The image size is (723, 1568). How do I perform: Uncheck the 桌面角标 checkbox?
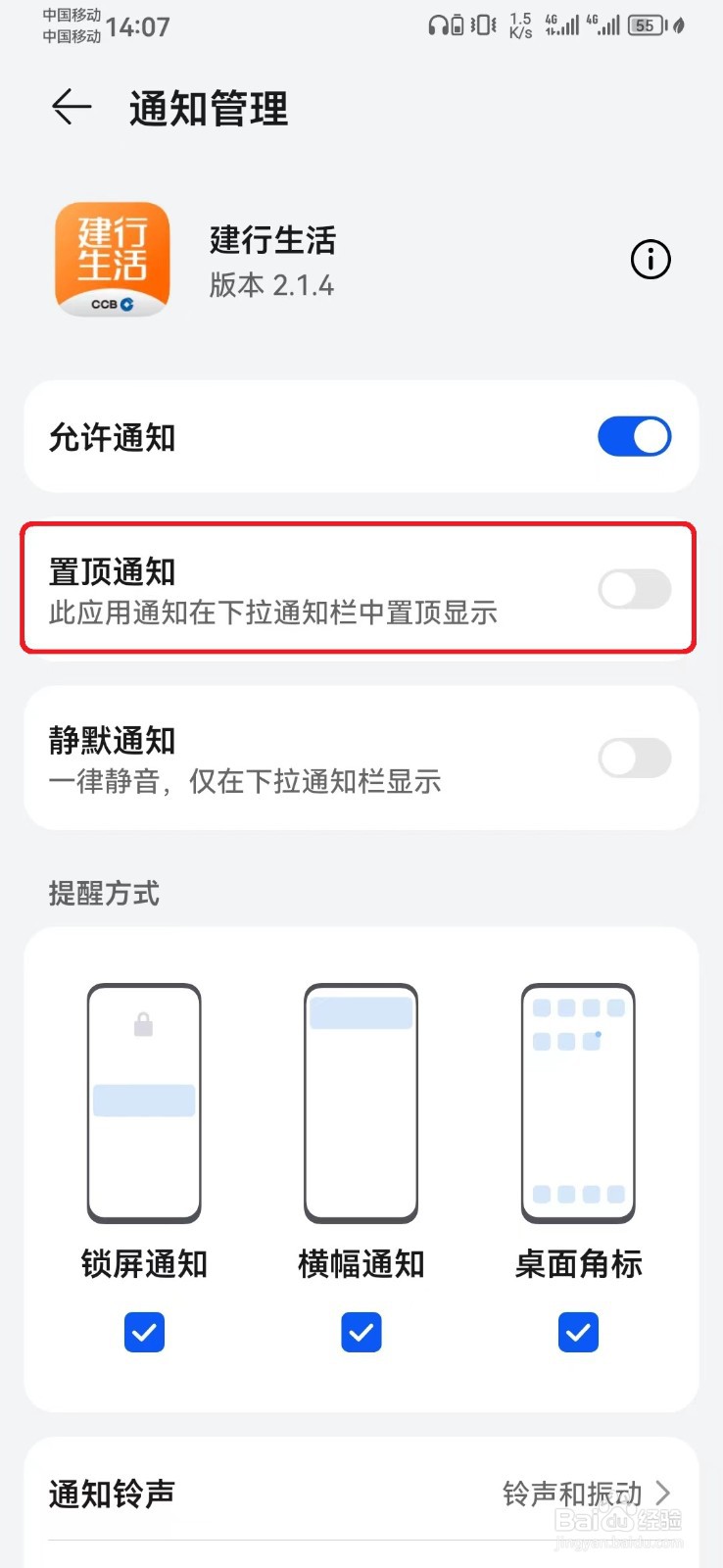[x=577, y=1332]
